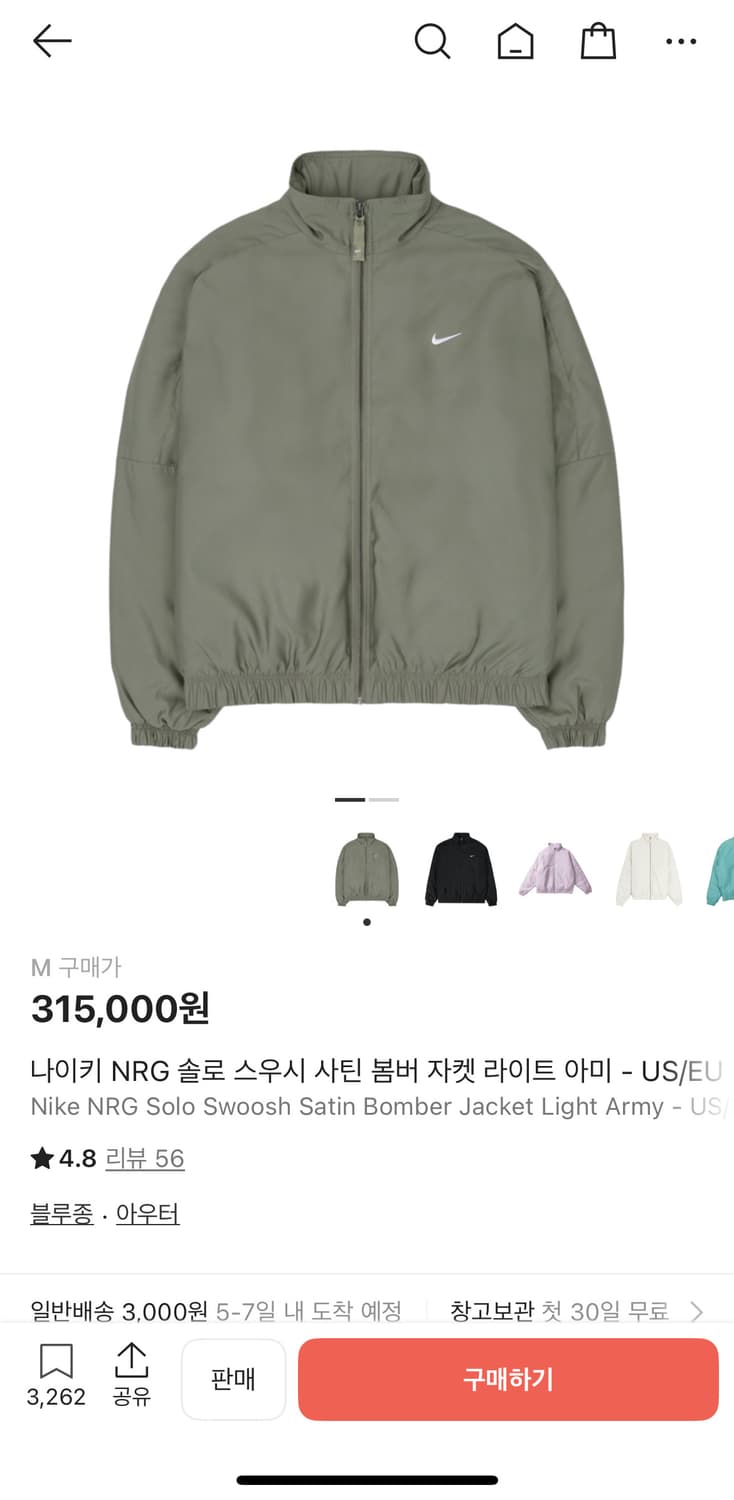Select the white jacket thumbnail

click(x=649, y=868)
